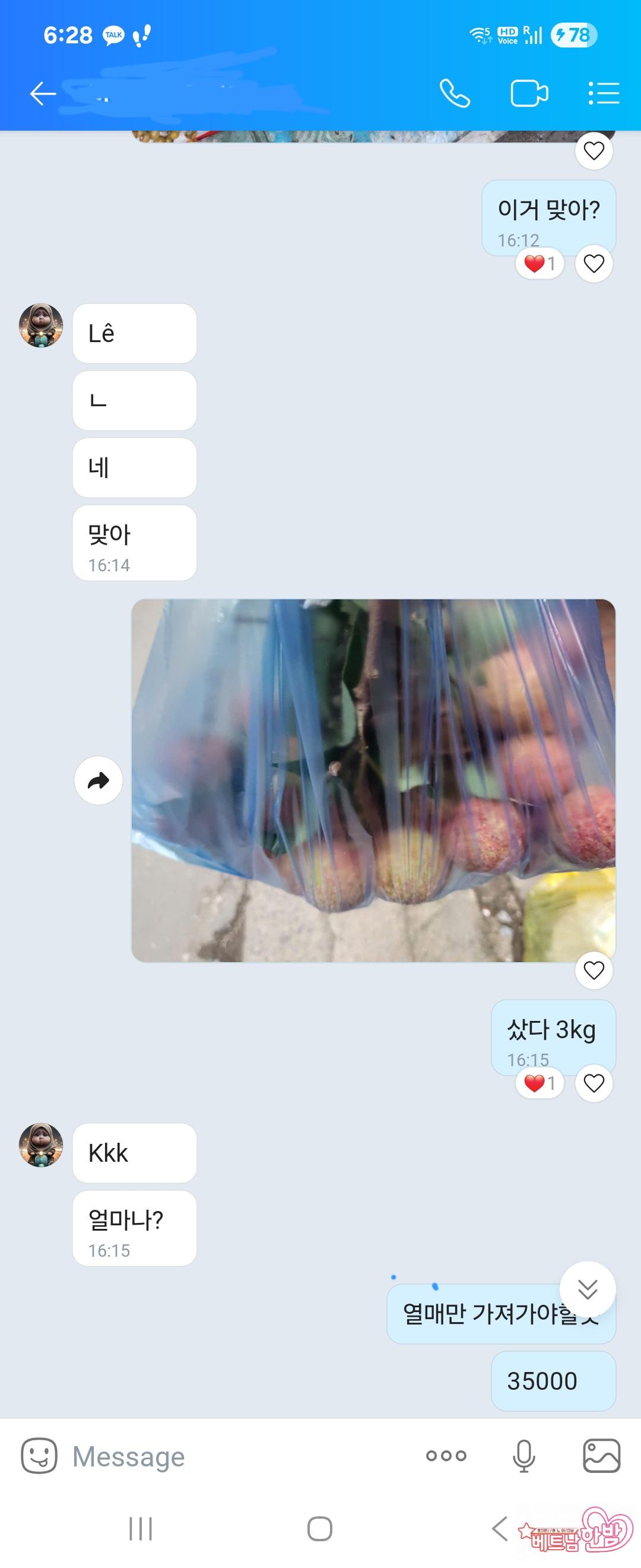Image resolution: width=641 pixels, height=1568 pixels.
Task: Open the sender's profile picture beside Lê
Action: click(41, 325)
